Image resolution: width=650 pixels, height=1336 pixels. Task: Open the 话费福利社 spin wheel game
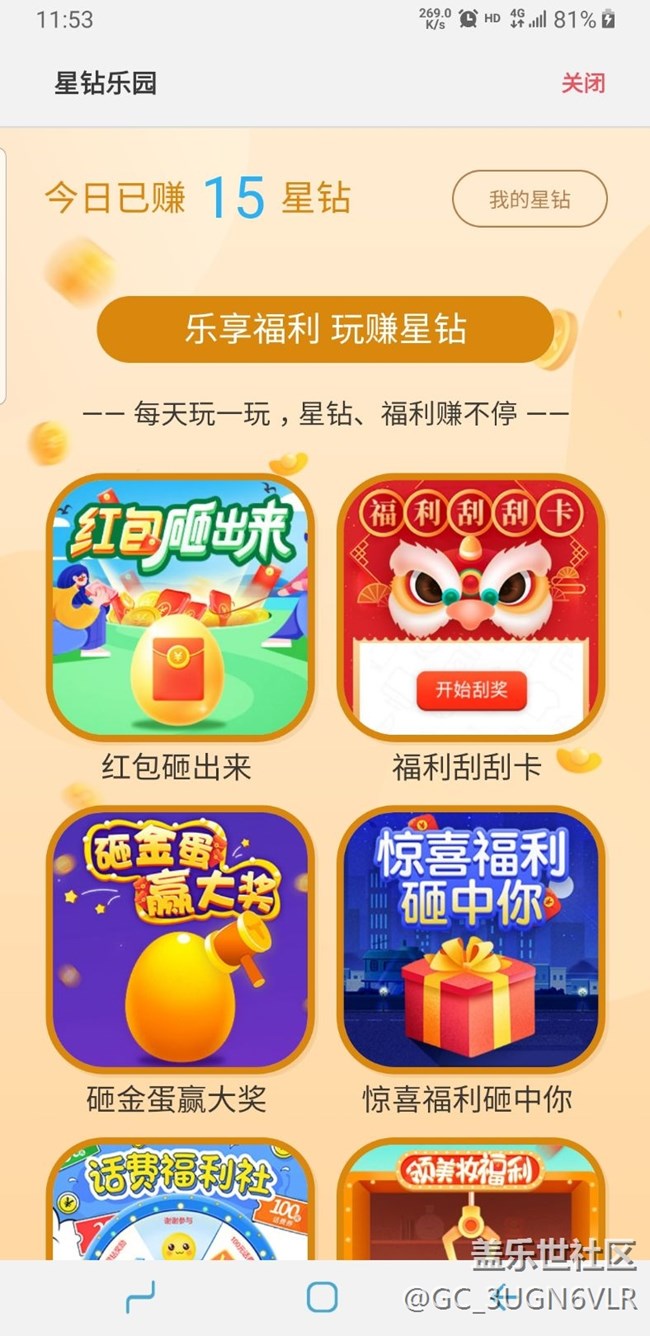(x=181, y=1200)
